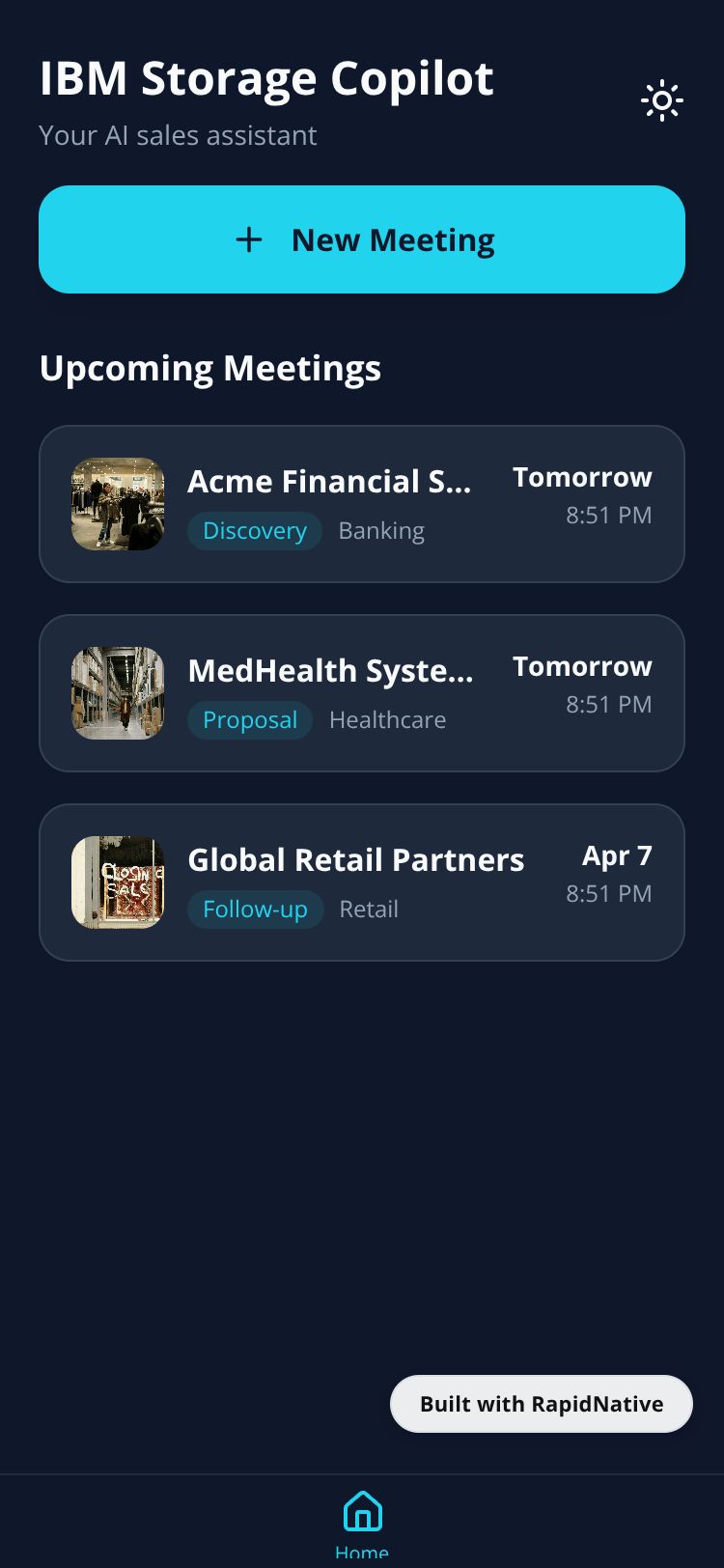Create a New Meeting
The height and width of the screenshot is (1568, 724).
tap(362, 239)
